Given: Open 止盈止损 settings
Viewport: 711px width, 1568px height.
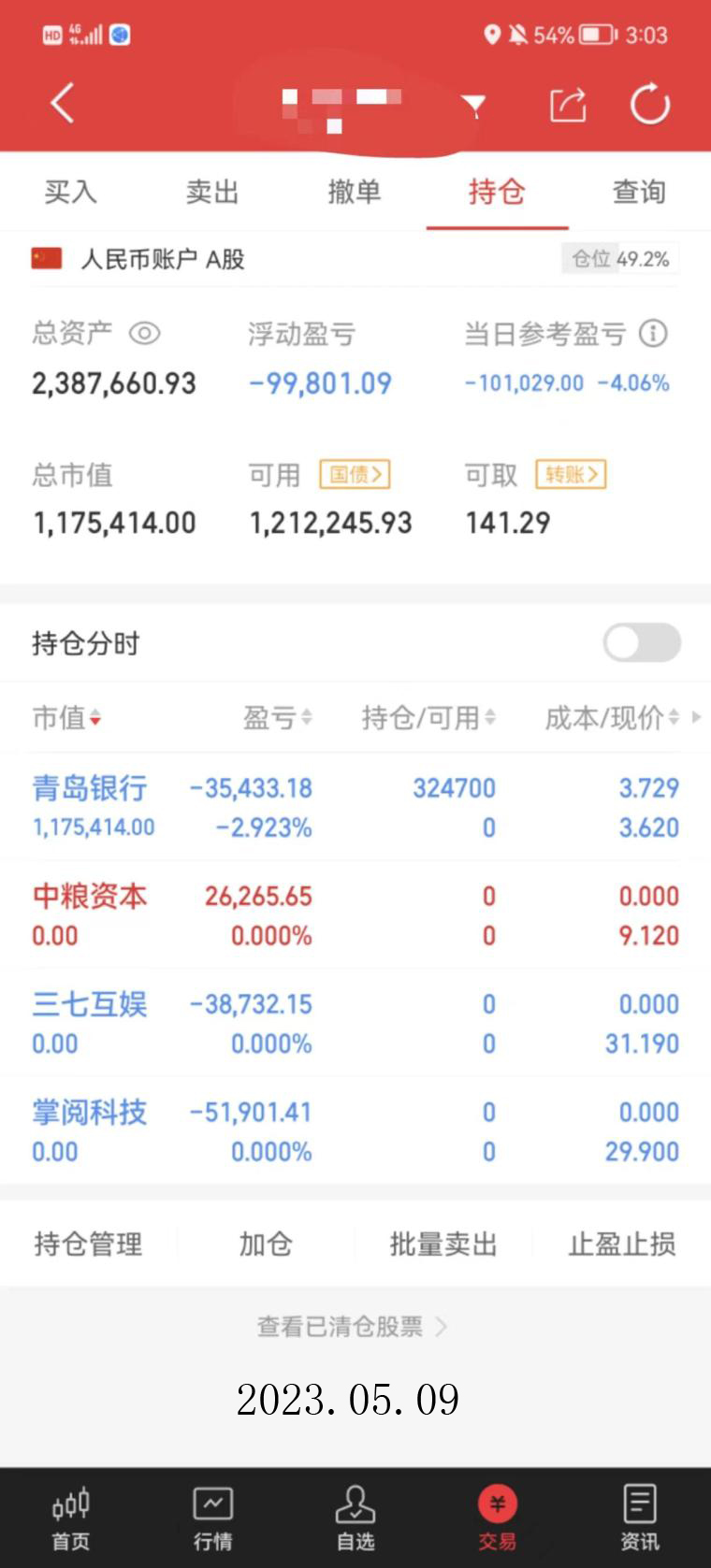Looking at the screenshot, I should click(621, 1244).
